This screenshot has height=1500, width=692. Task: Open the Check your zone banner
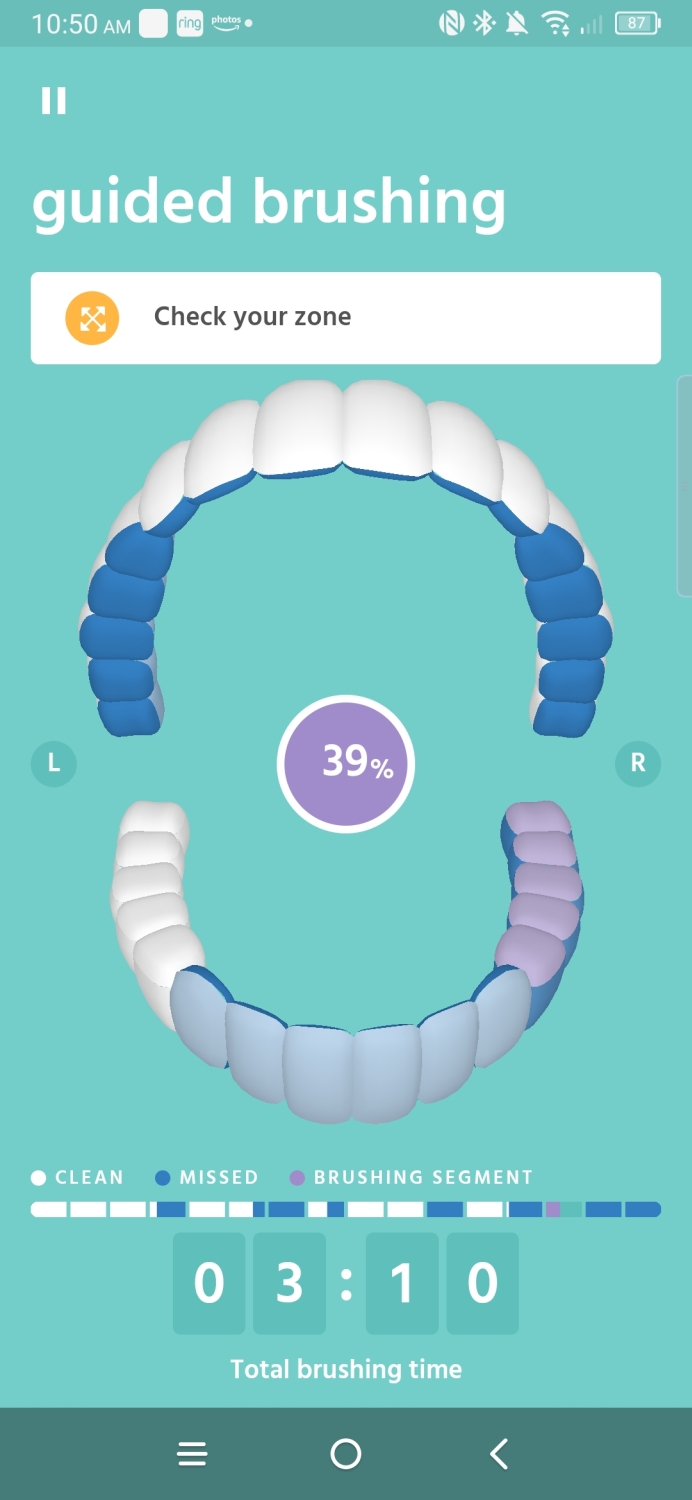[346, 318]
